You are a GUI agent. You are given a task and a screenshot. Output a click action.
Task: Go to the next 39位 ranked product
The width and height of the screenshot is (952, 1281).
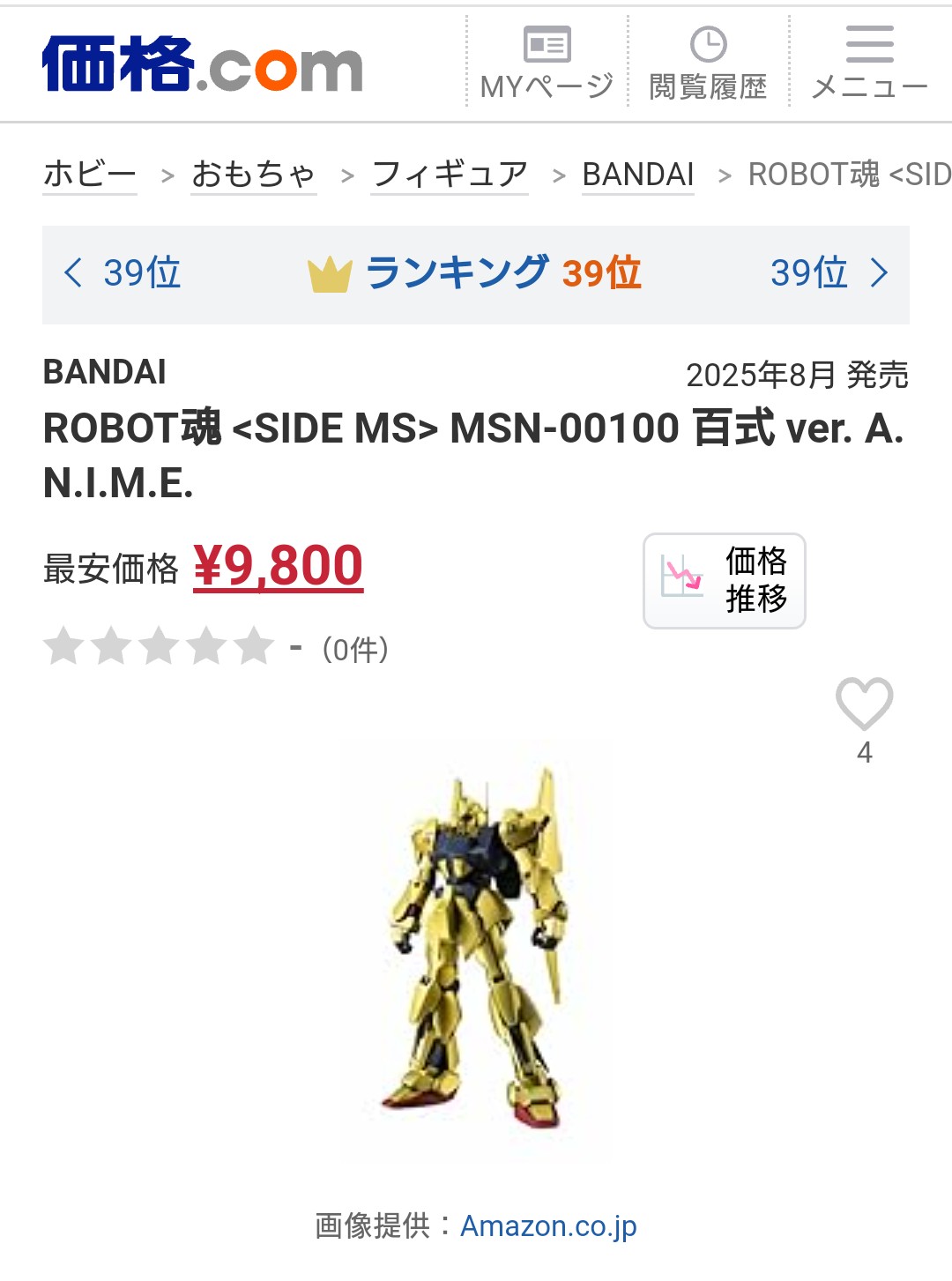(x=829, y=273)
